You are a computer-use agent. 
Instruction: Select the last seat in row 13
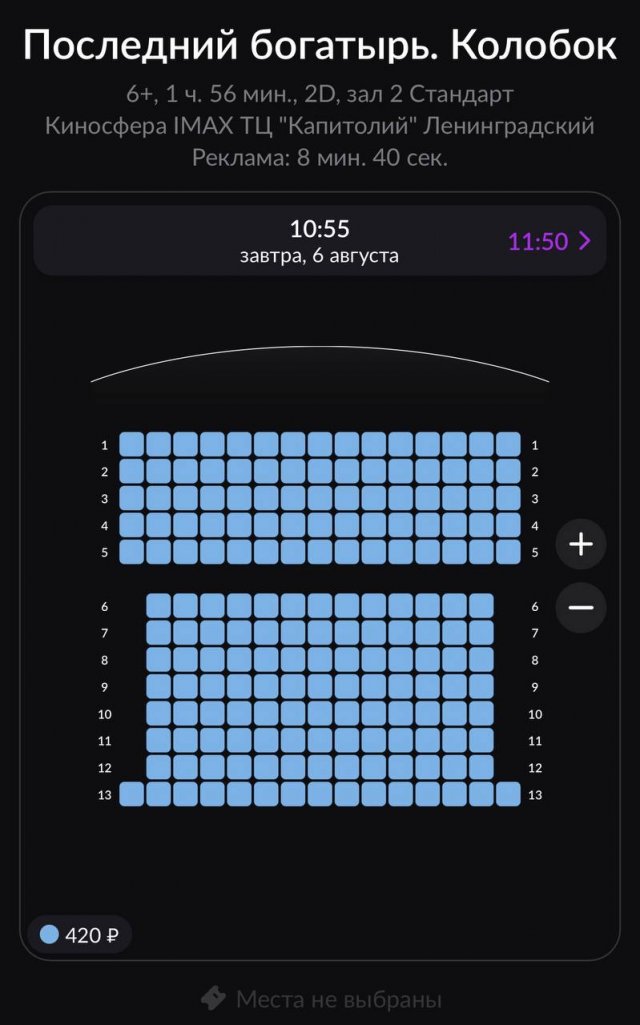tap(508, 794)
